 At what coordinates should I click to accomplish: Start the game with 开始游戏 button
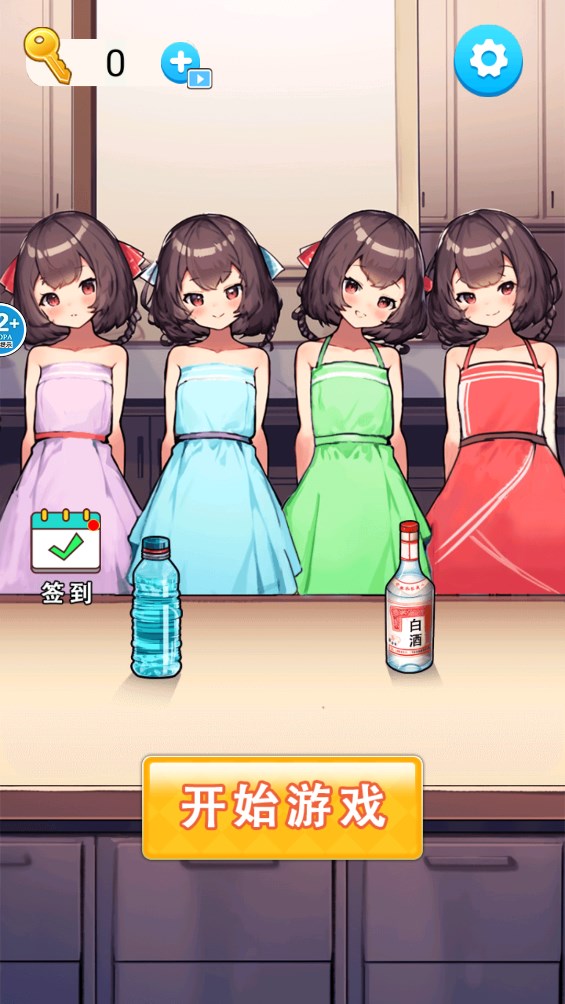point(282,807)
